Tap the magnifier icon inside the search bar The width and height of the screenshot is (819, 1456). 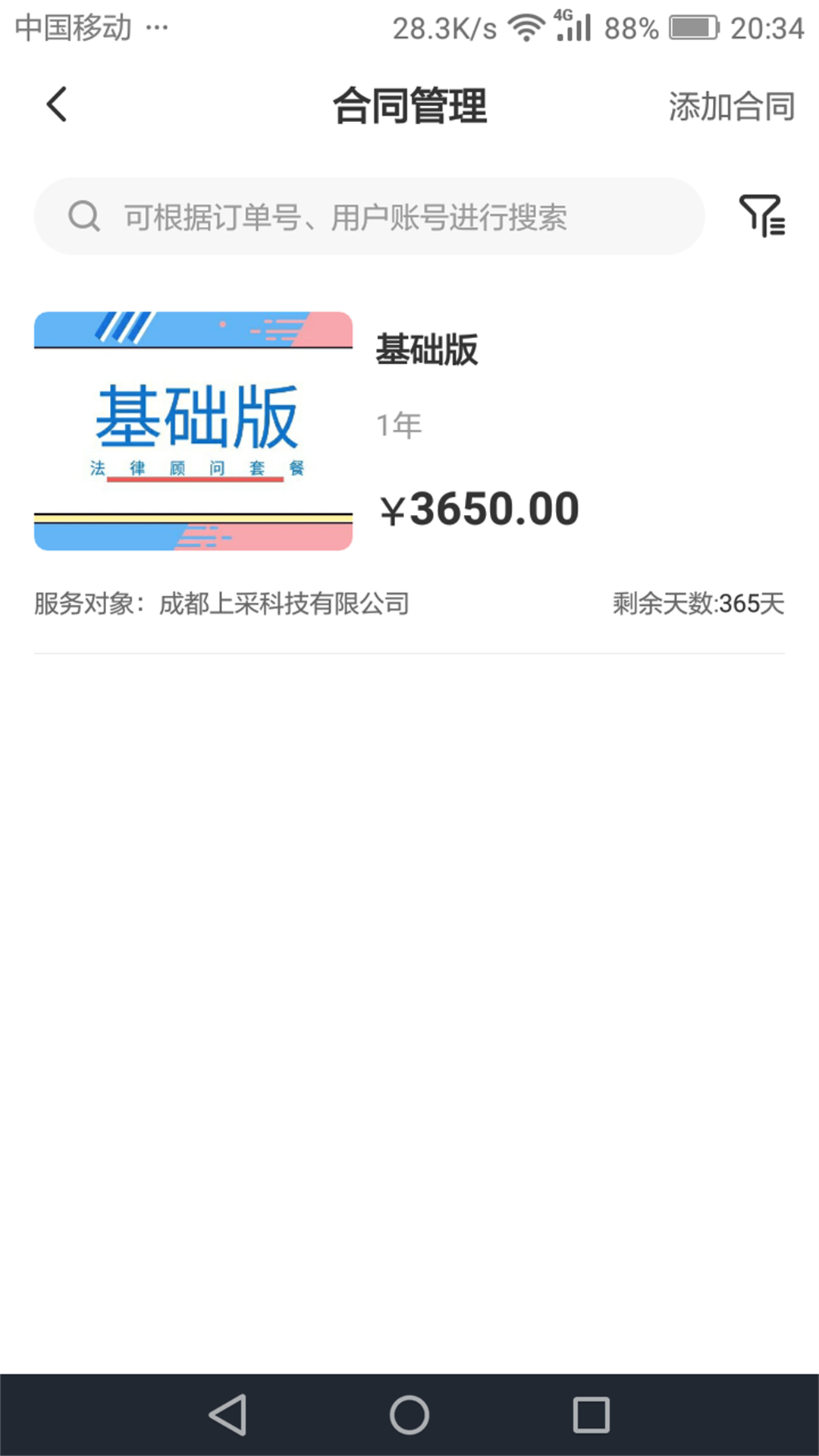(84, 216)
